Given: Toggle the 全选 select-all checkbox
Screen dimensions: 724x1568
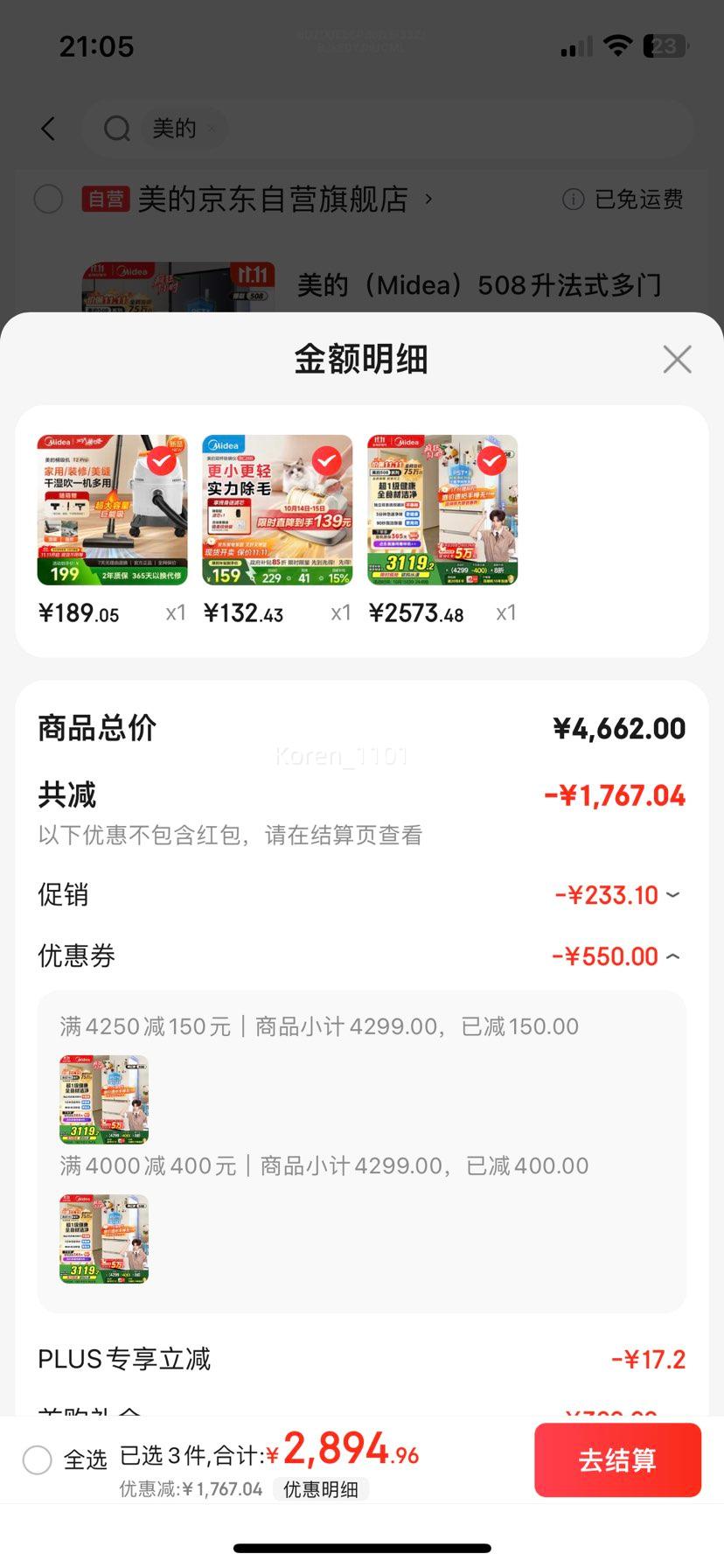Looking at the screenshot, I should (x=38, y=1459).
